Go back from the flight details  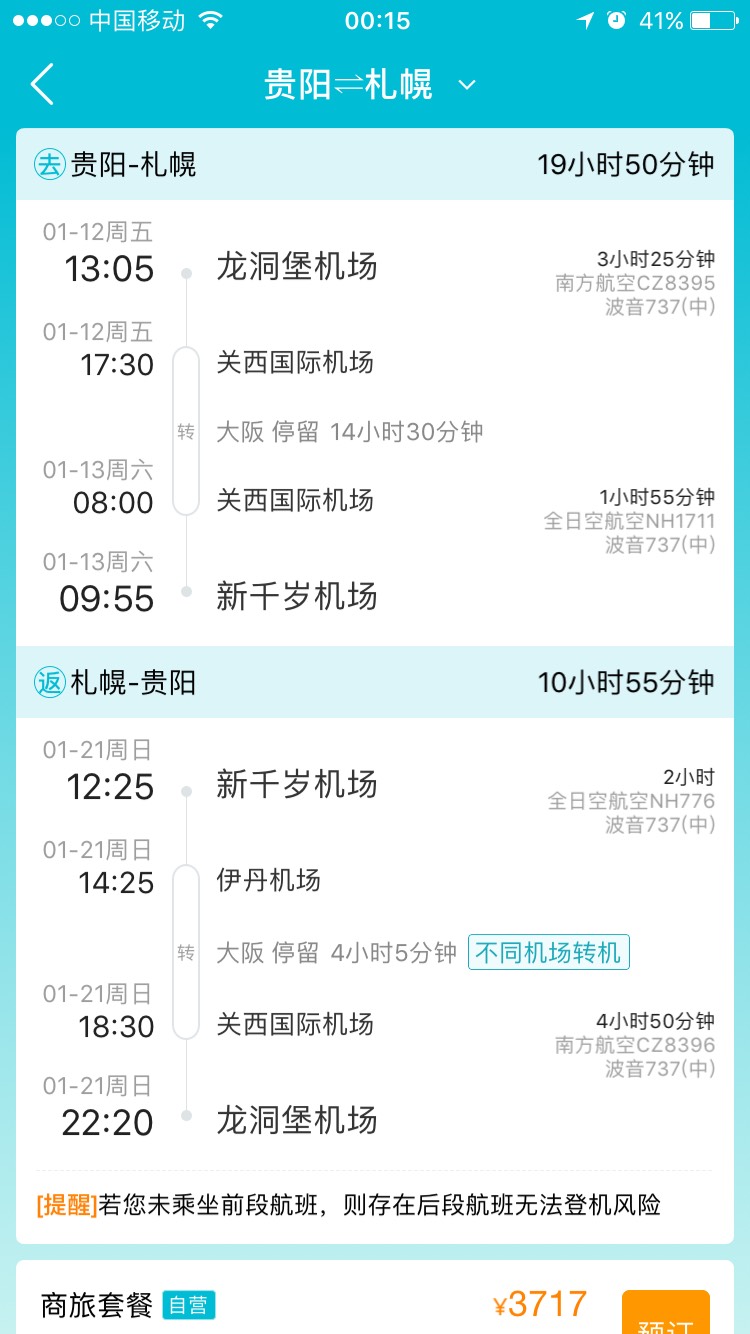click(x=42, y=85)
